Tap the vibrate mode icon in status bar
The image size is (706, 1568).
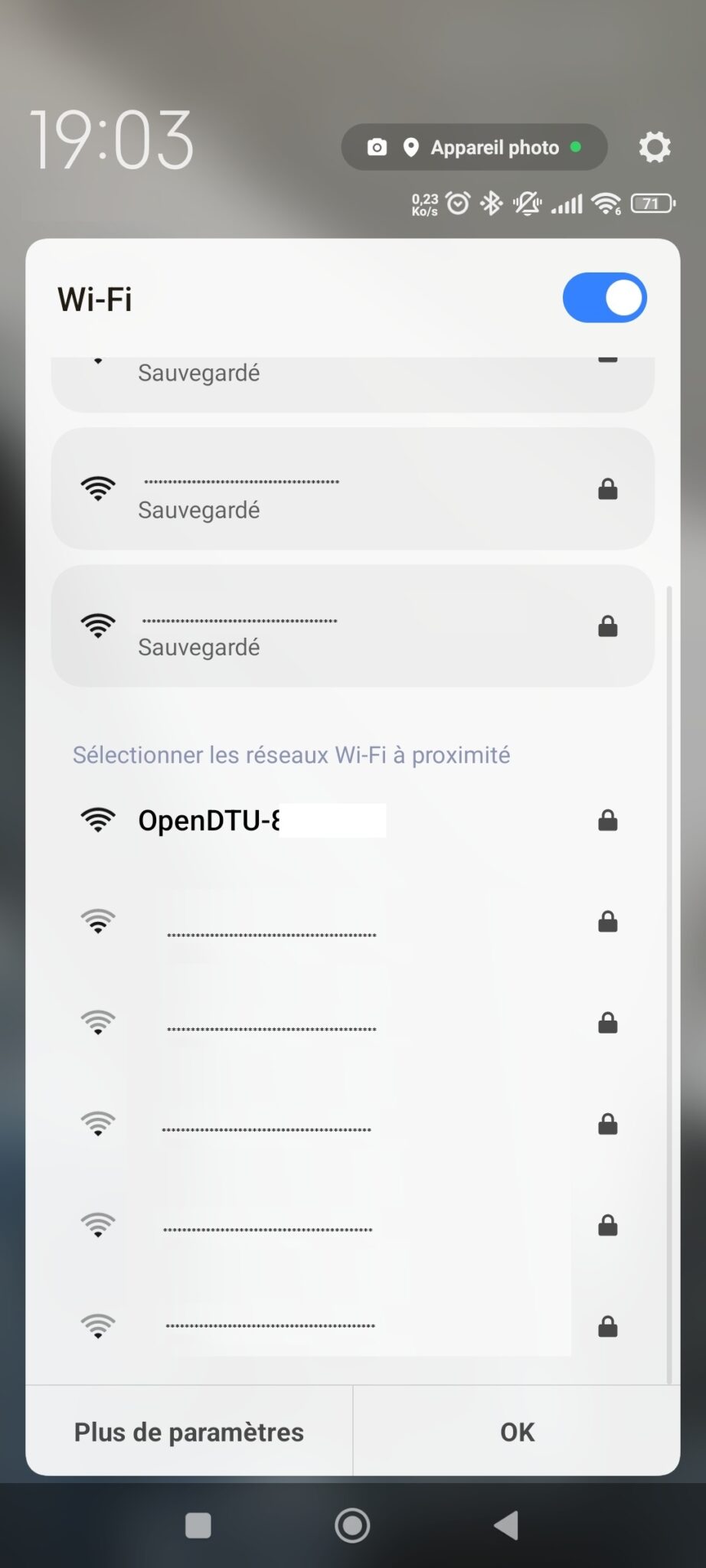coord(528,203)
